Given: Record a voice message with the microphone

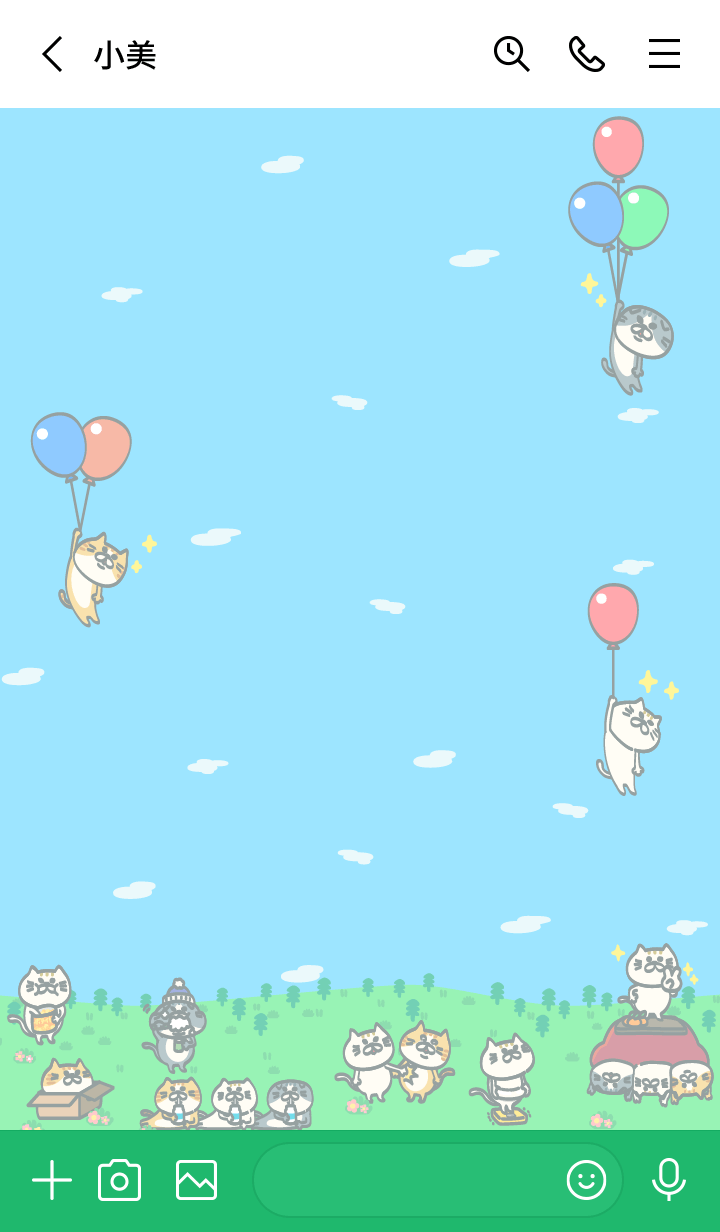Looking at the screenshot, I should pyautogui.click(x=668, y=1180).
